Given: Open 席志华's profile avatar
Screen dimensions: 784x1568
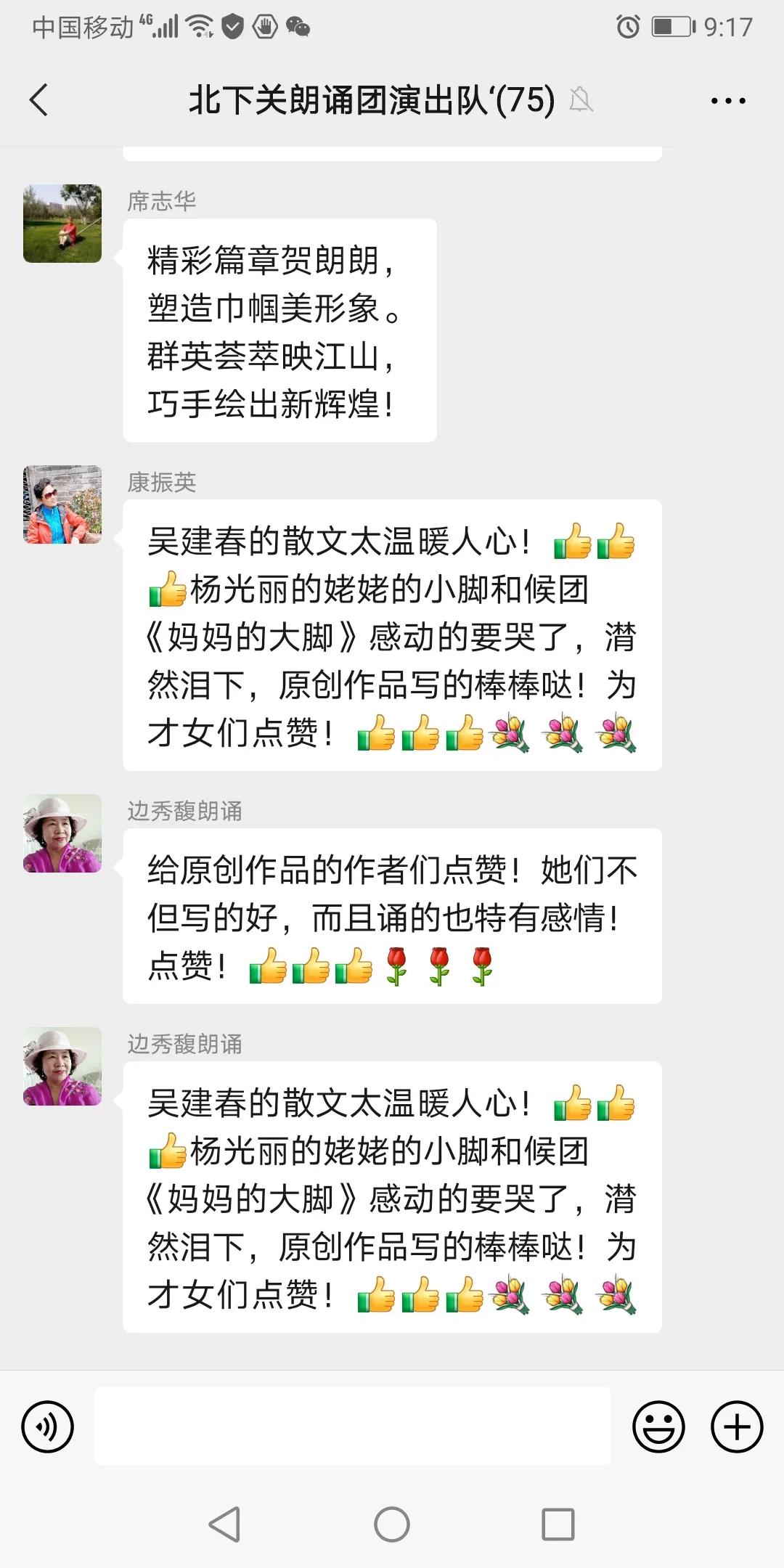Looking at the screenshot, I should coord(62,224).
